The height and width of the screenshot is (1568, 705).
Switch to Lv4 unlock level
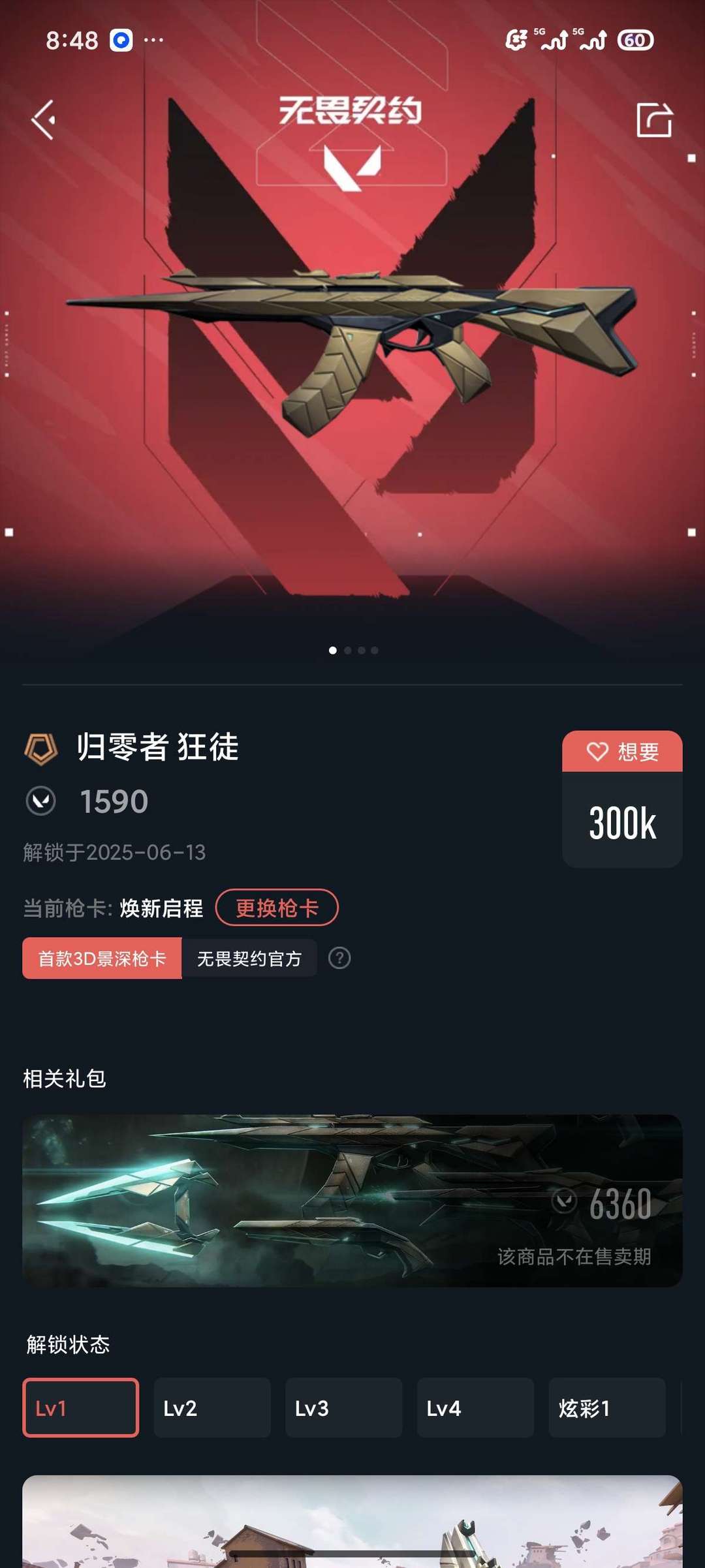point(475,1408)
